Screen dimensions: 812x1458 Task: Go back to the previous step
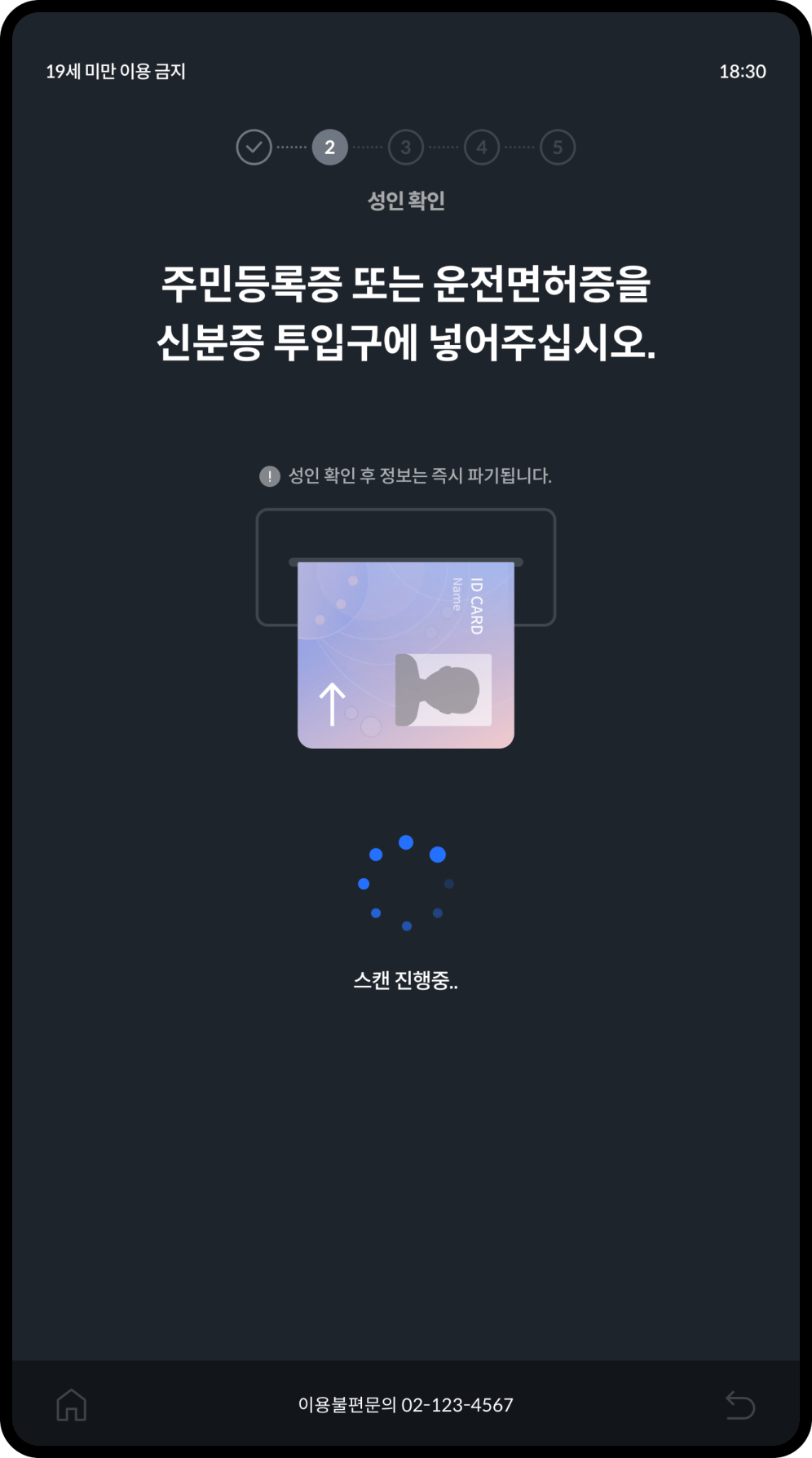click(739, 1404)
